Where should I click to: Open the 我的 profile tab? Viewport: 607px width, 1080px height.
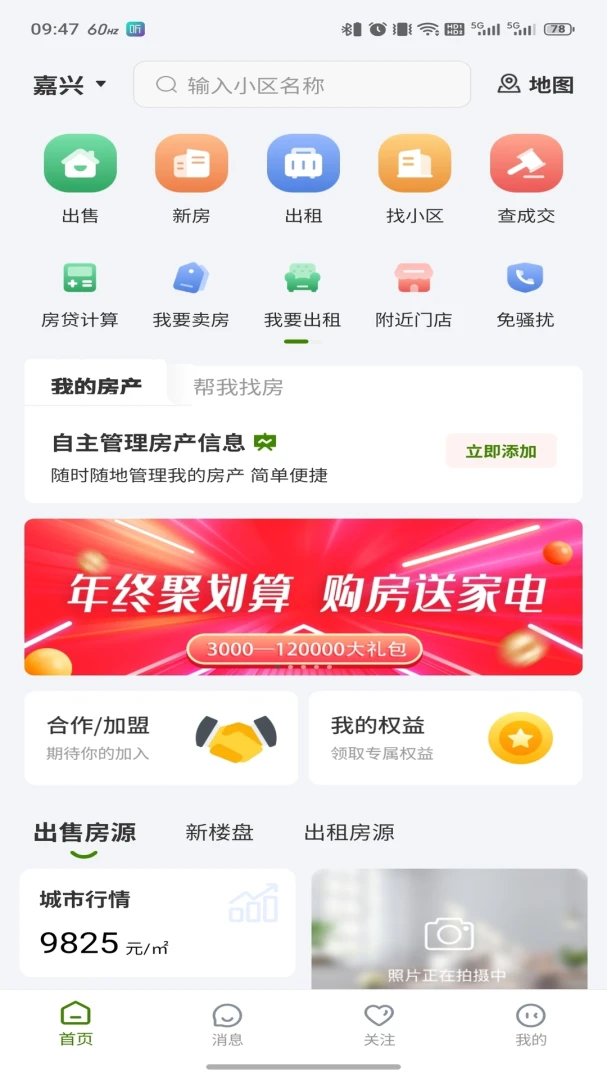click(531, 1026)
